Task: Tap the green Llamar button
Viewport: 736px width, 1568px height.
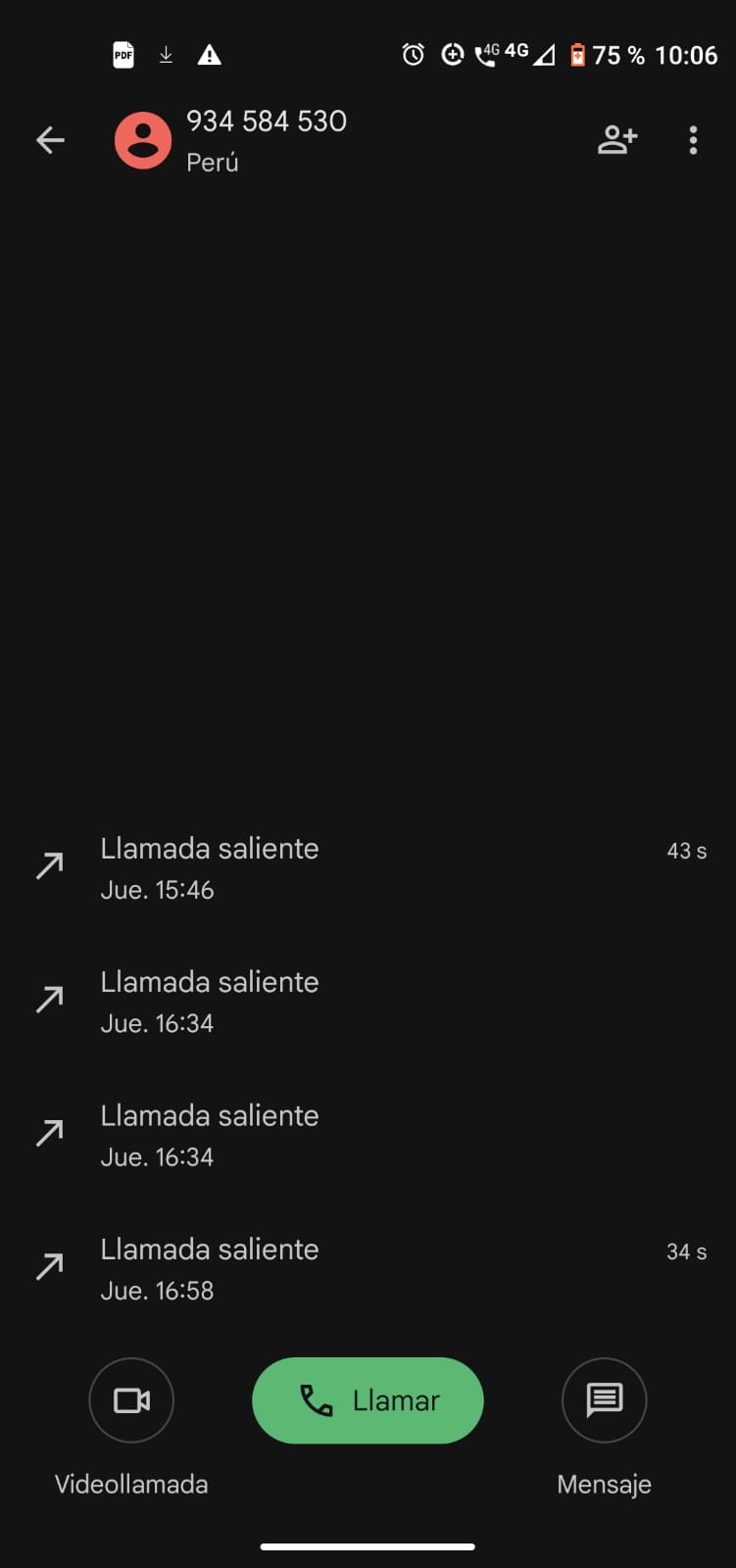Action: (368, 1400)
